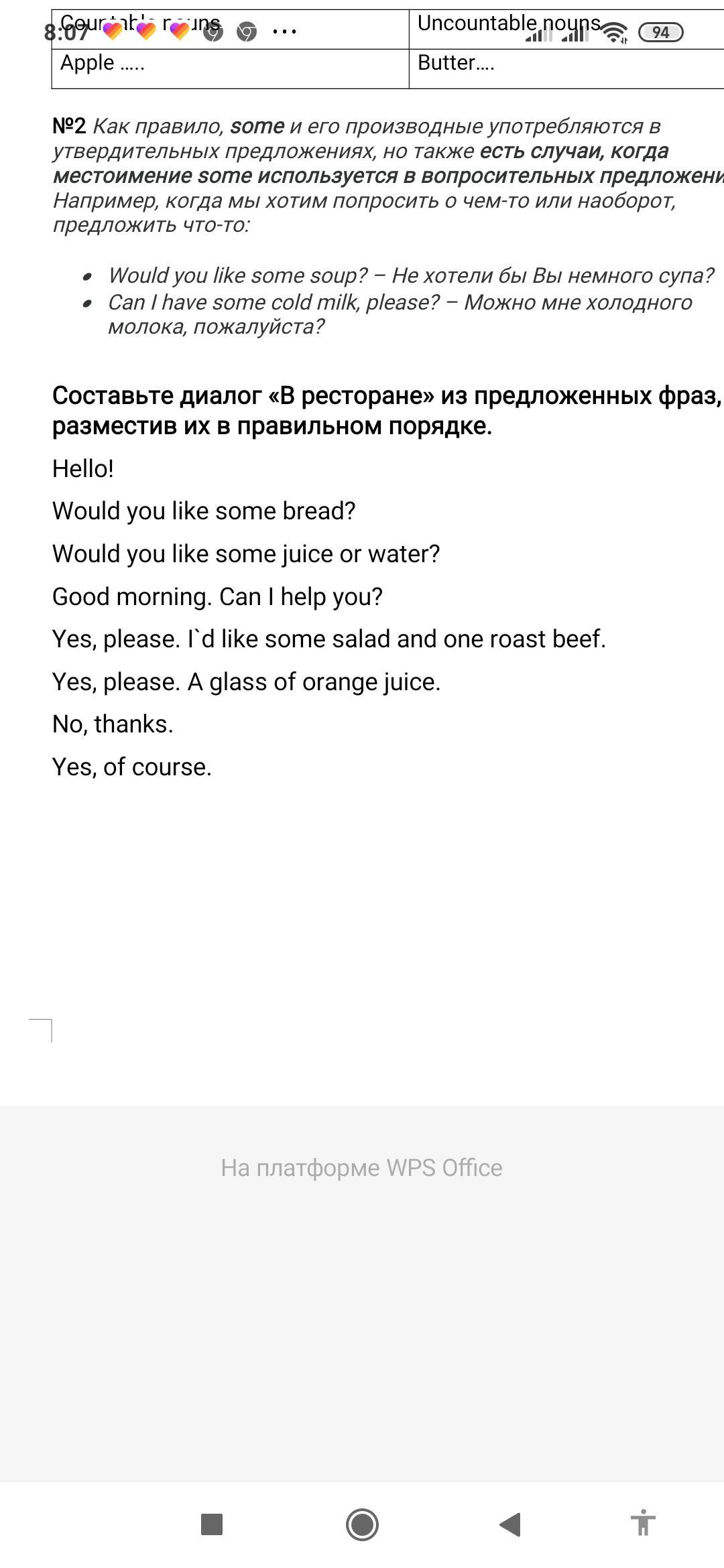724x1568 pixels.
Task: Open the recent apps view
Action: (212, 1524)
